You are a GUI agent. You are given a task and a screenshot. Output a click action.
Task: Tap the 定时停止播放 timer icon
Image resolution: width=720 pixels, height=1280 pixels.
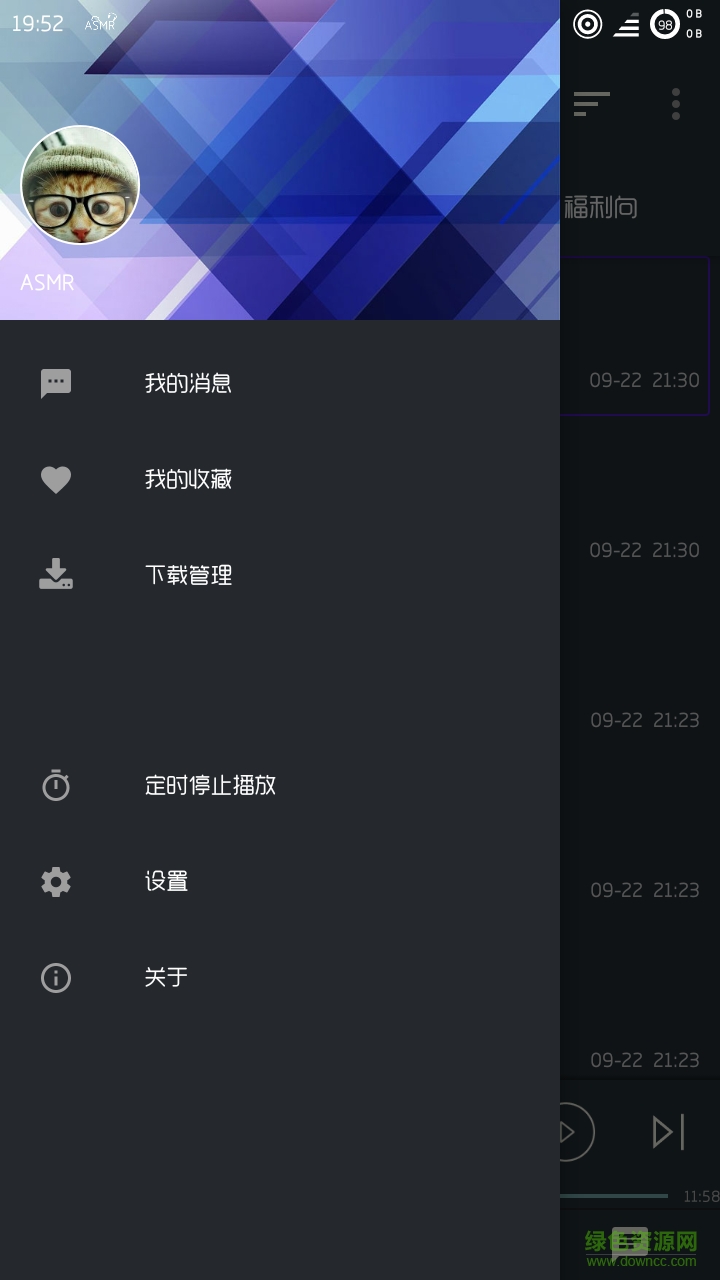(x=56, y=786)
